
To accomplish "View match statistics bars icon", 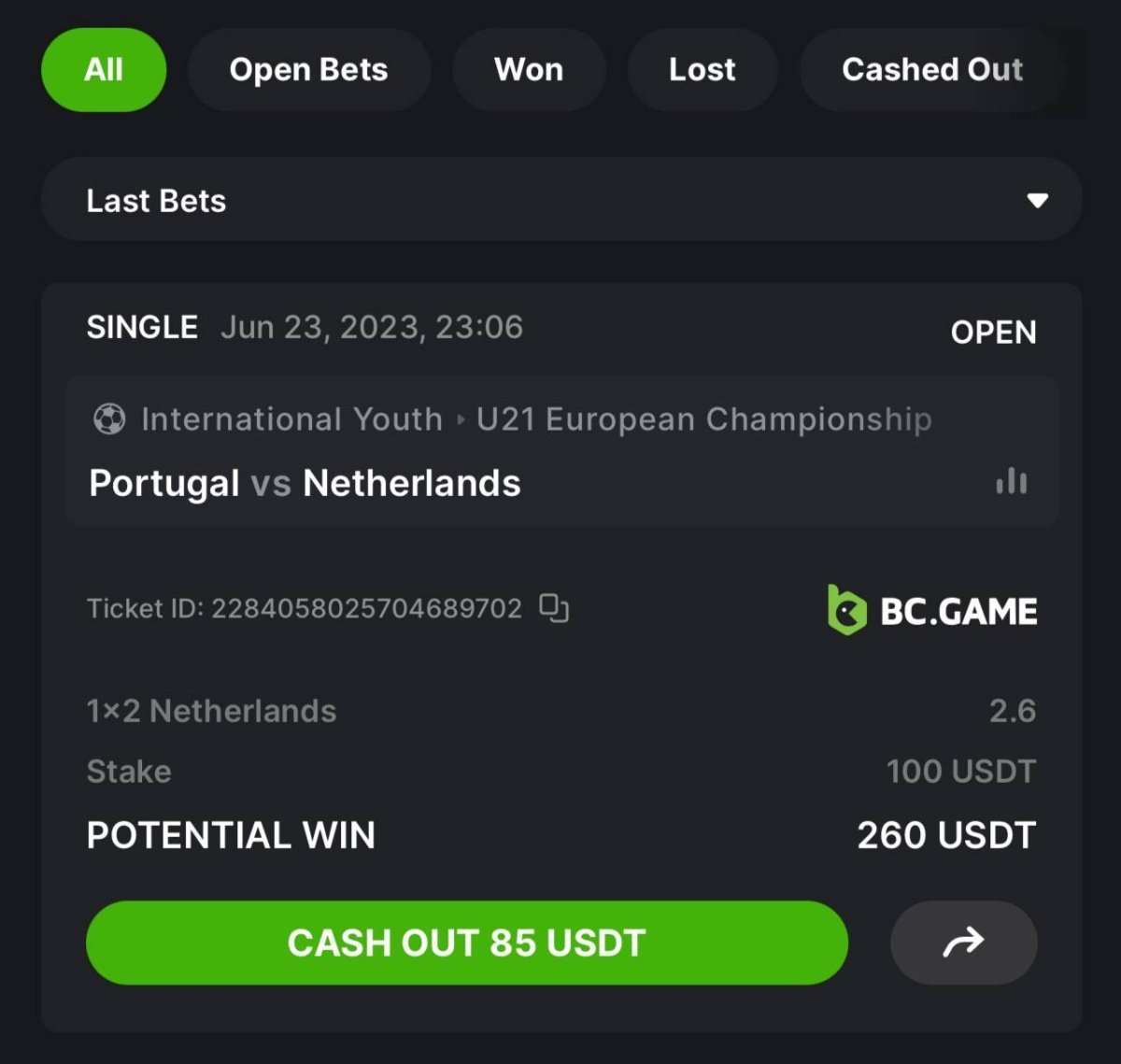I will point(1011,482).
